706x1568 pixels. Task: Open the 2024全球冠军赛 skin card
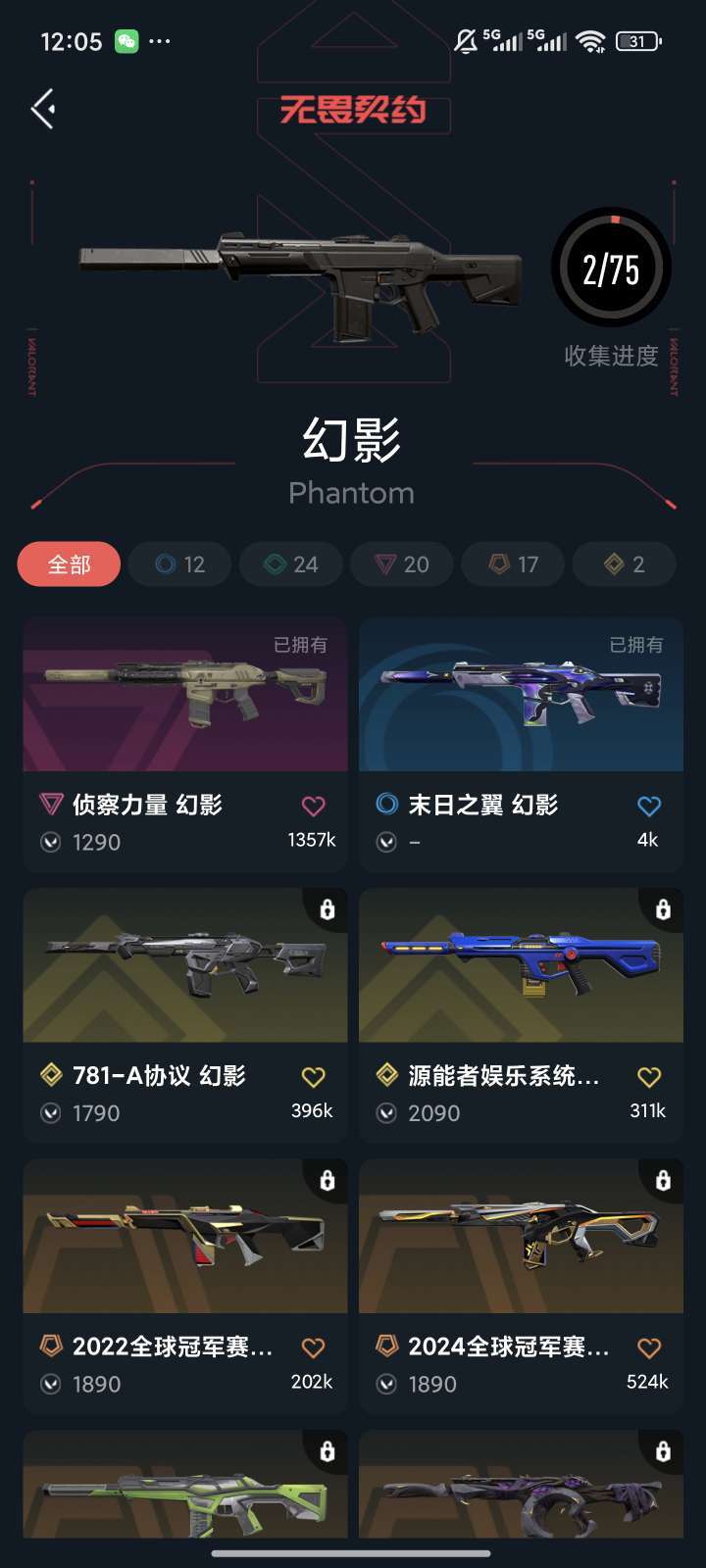pos(521,1287)
